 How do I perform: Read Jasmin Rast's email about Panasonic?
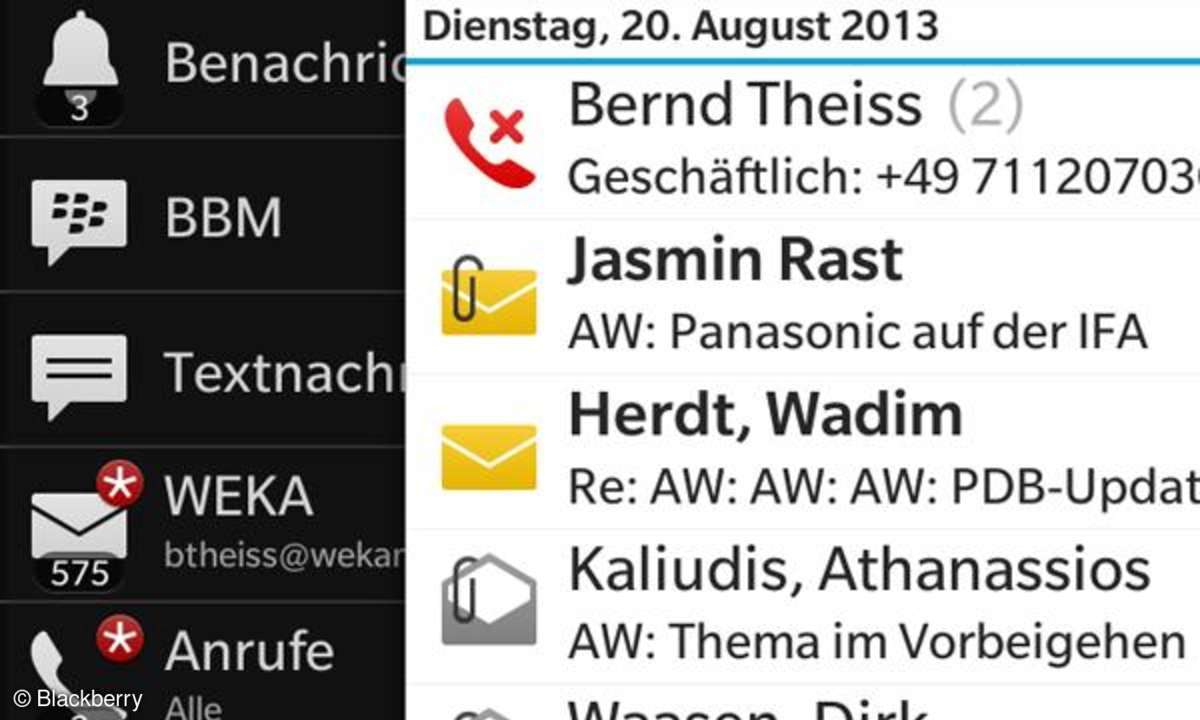(x=800, y=295)
